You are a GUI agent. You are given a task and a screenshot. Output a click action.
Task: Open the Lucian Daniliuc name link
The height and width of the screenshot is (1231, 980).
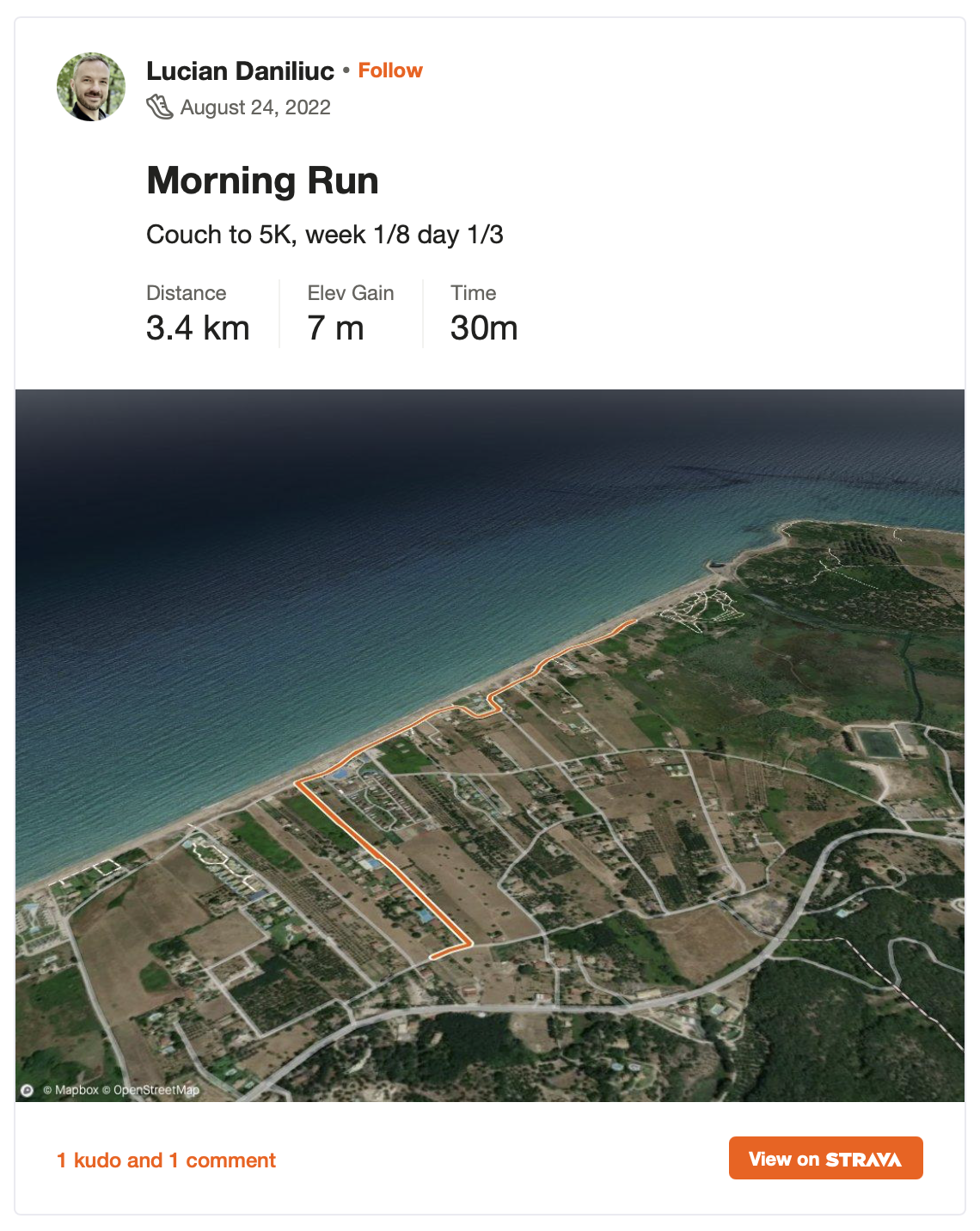pos(240,70)
